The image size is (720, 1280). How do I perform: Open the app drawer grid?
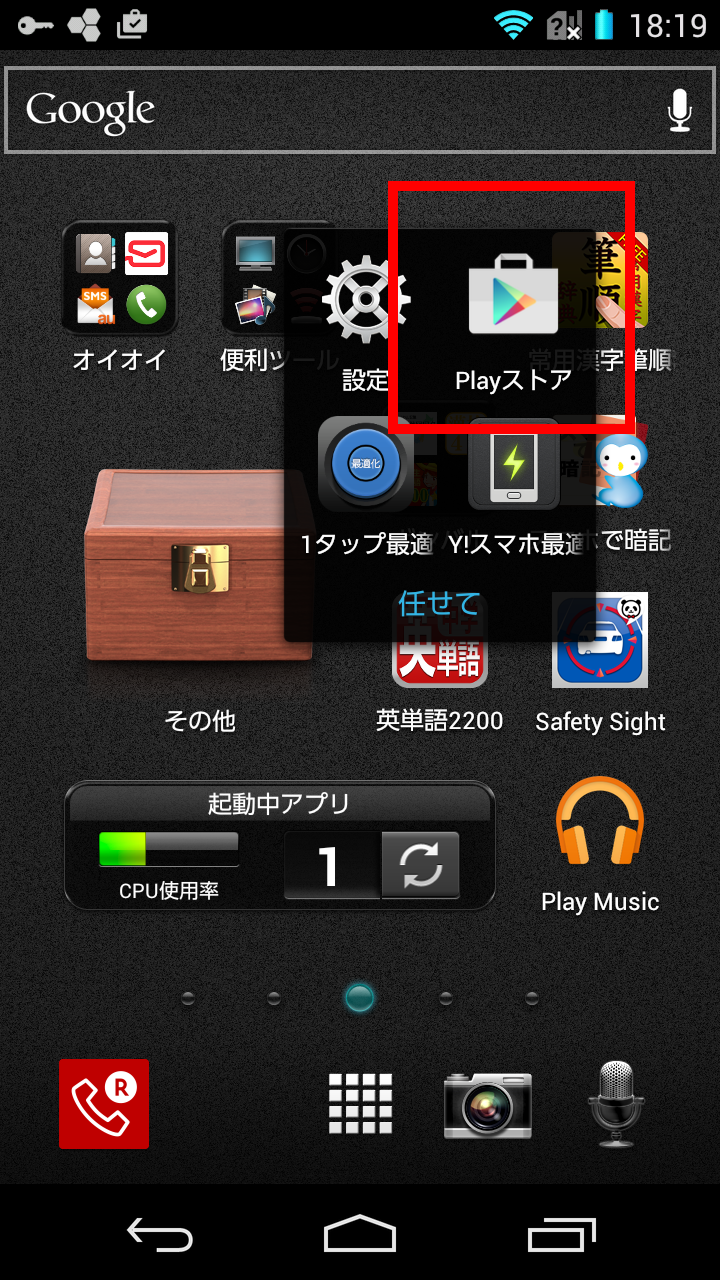coord(360,1104)
